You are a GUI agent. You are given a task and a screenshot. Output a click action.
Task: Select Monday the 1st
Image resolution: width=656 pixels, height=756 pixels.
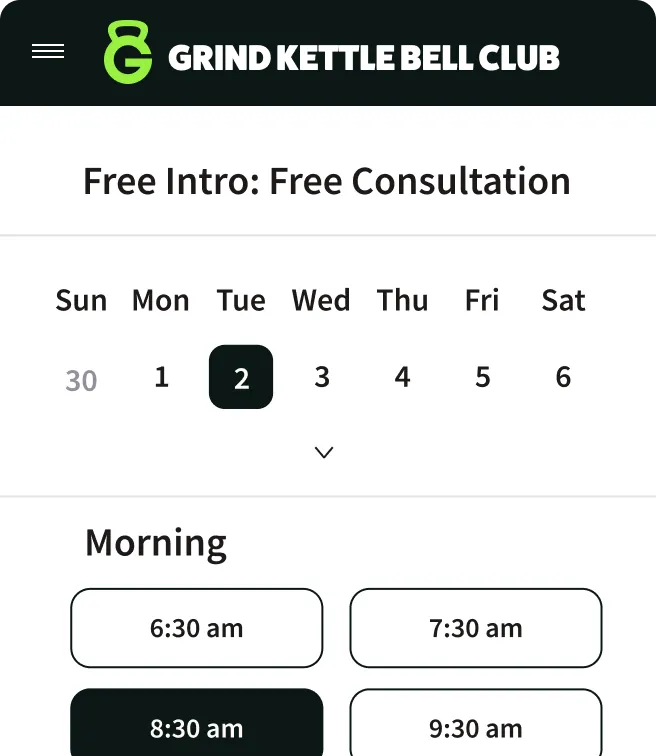coord(161,377)
